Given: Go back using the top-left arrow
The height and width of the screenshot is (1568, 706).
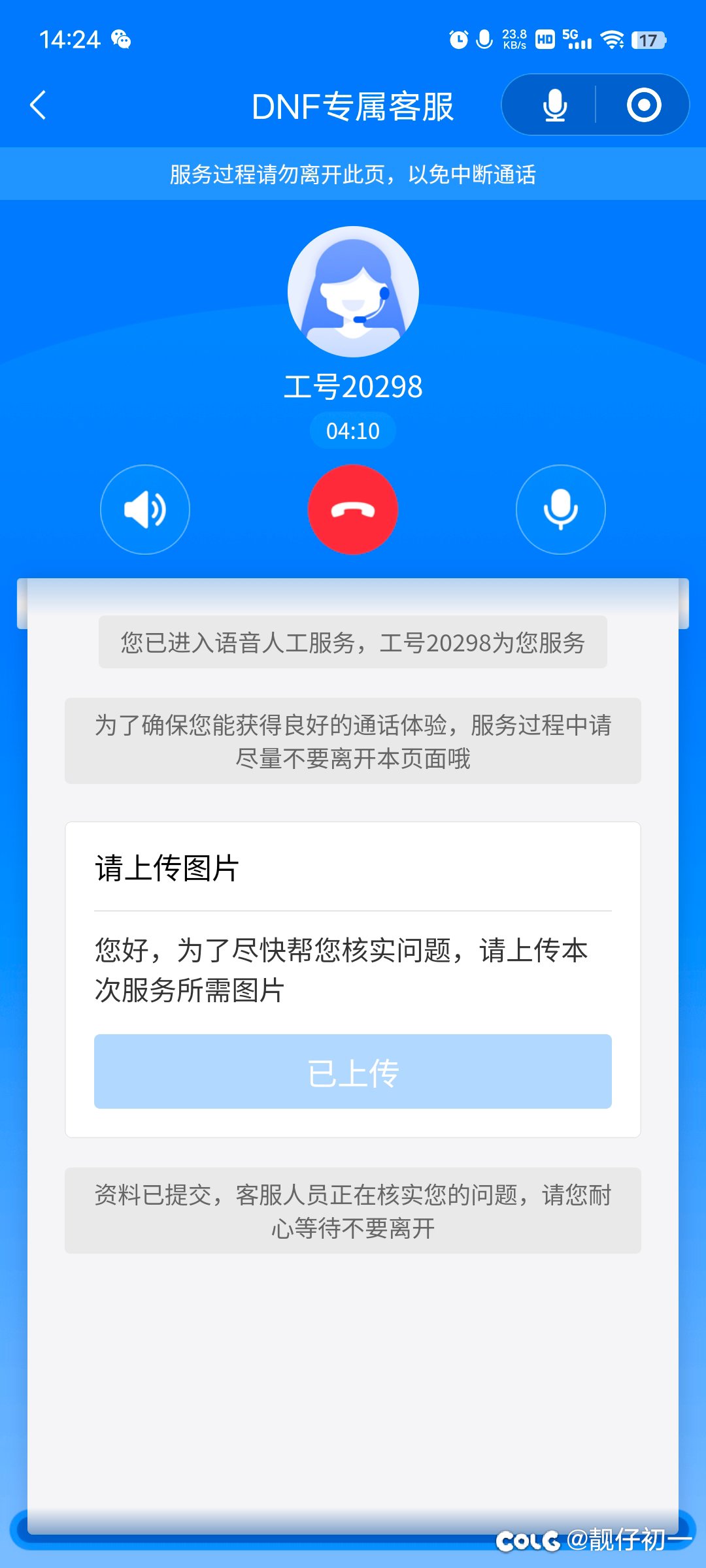Looking at the screenshot, I should click(x=39, y=105).
